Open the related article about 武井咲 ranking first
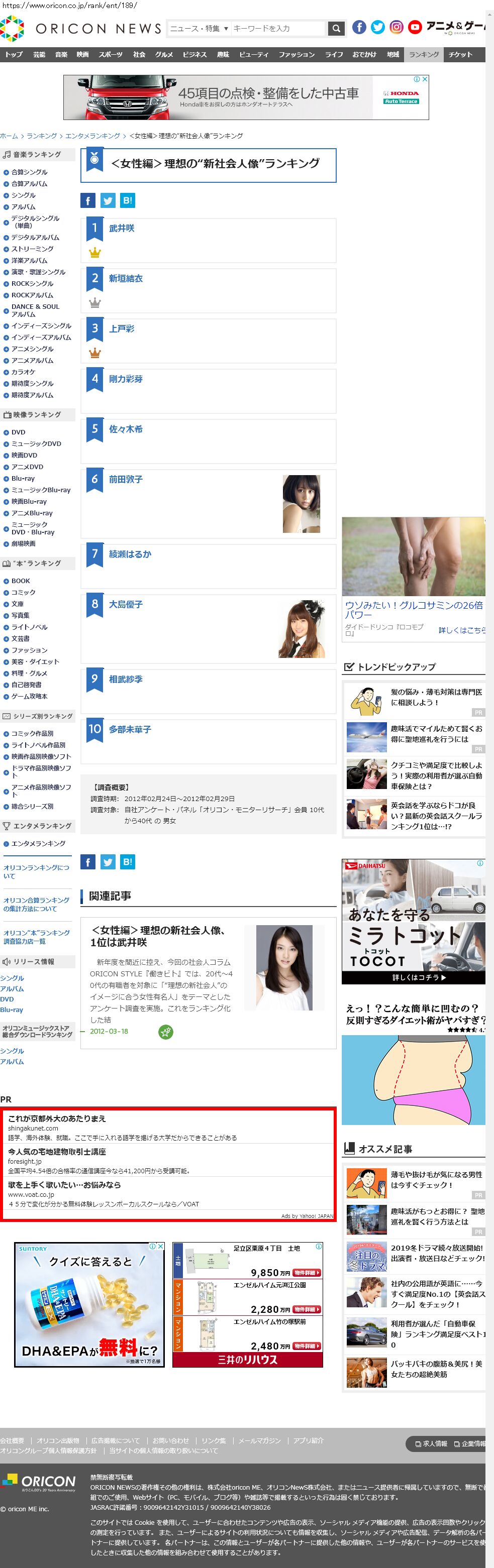The width and height of the screenshot is (494, 1568). coord(158,935)
